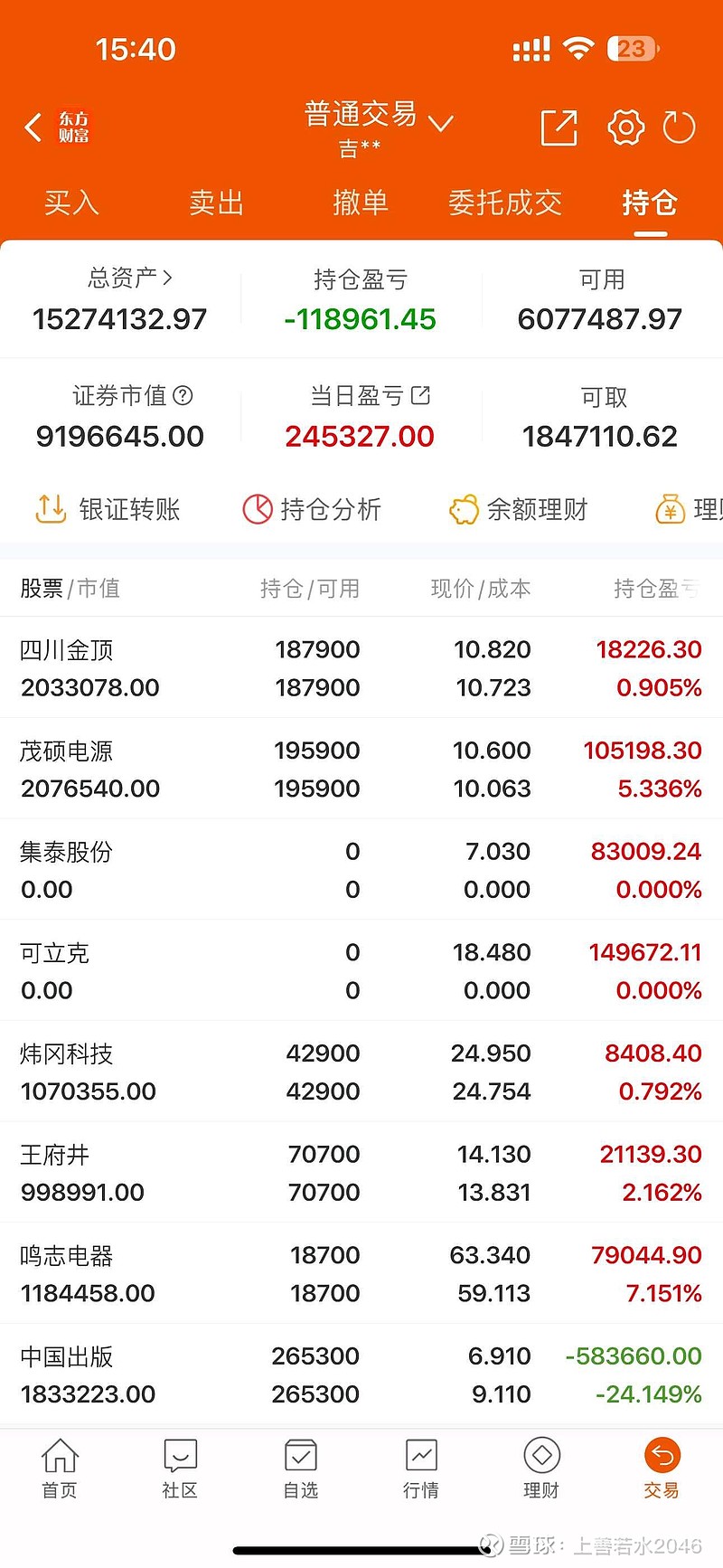Image resolution: width=723 pixels, height=1568 pixels.
Task: Switch to the 买入 tab
Action: pyautogui.click(x=71, y=203)
